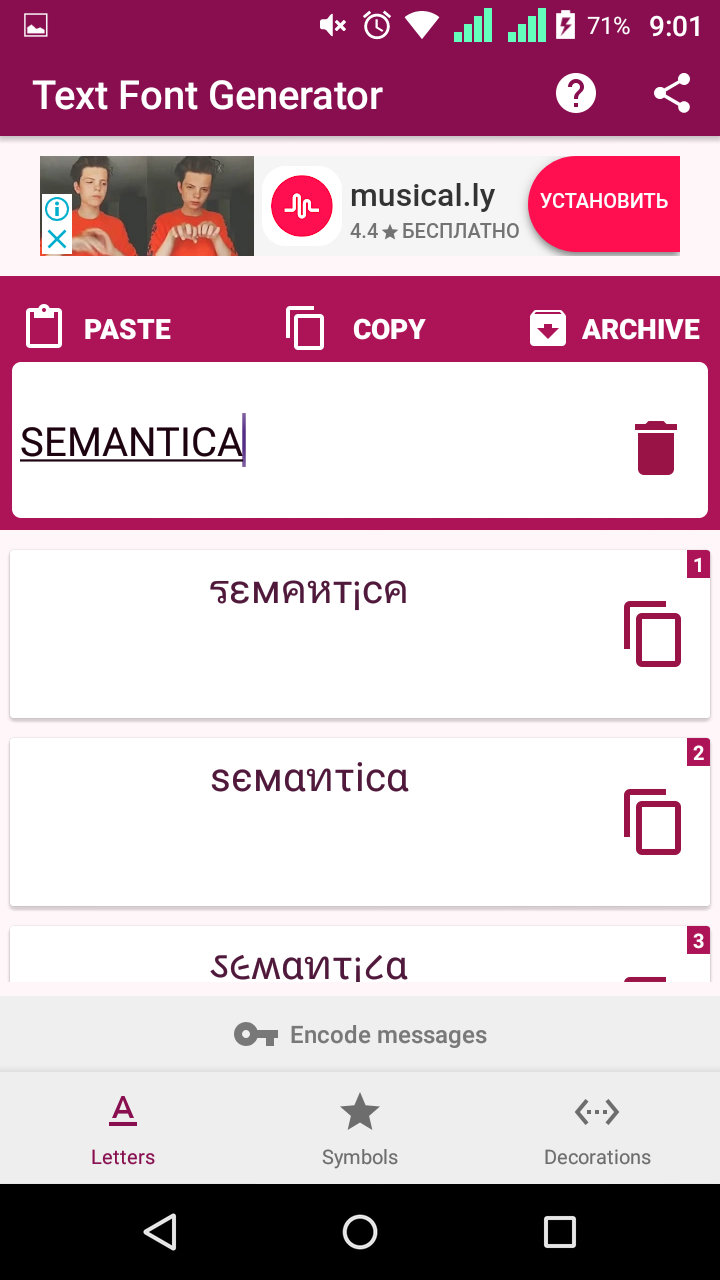Share the app via share icon
Image resolution: width=720 pixels, height=1280 pixels.
(672, 94)
